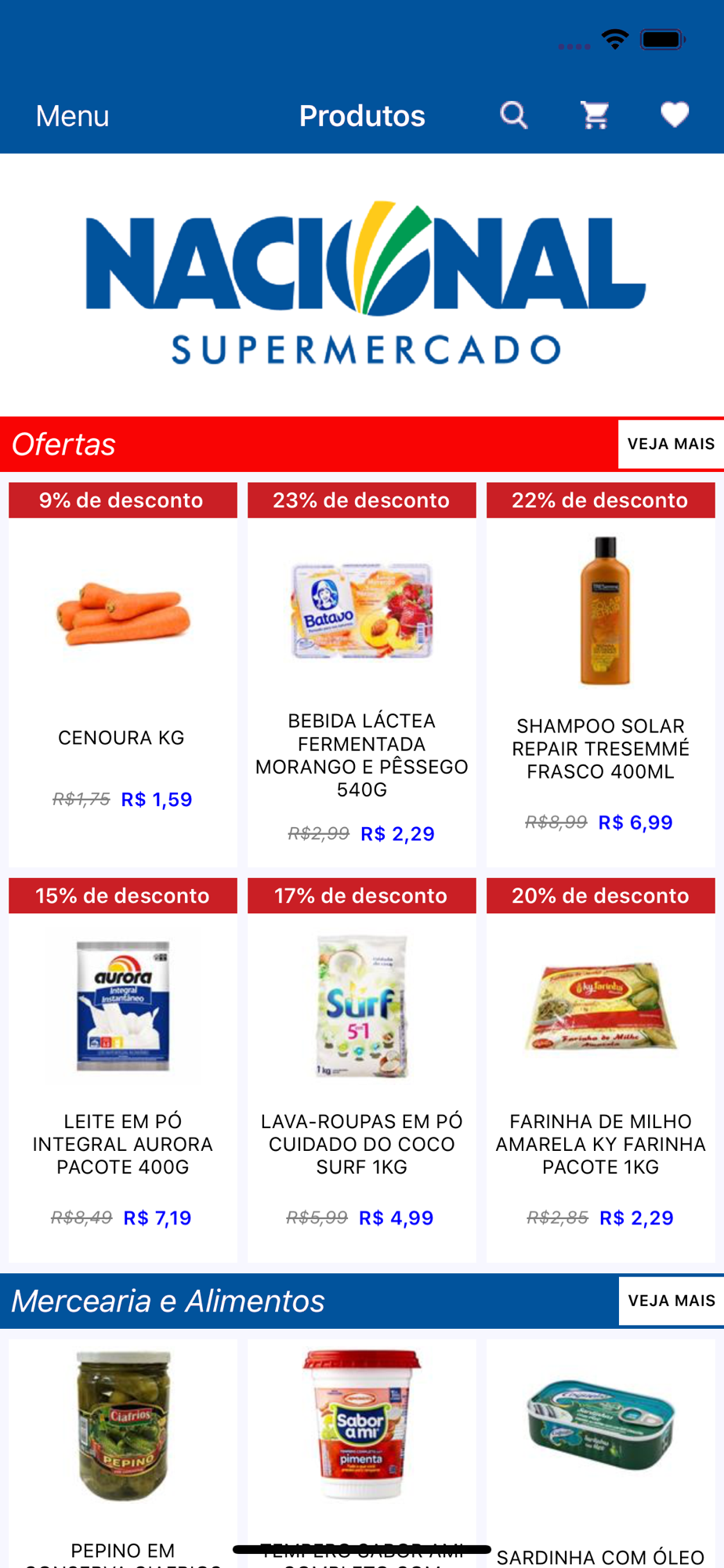Open the favorites heart

[674, 115]
